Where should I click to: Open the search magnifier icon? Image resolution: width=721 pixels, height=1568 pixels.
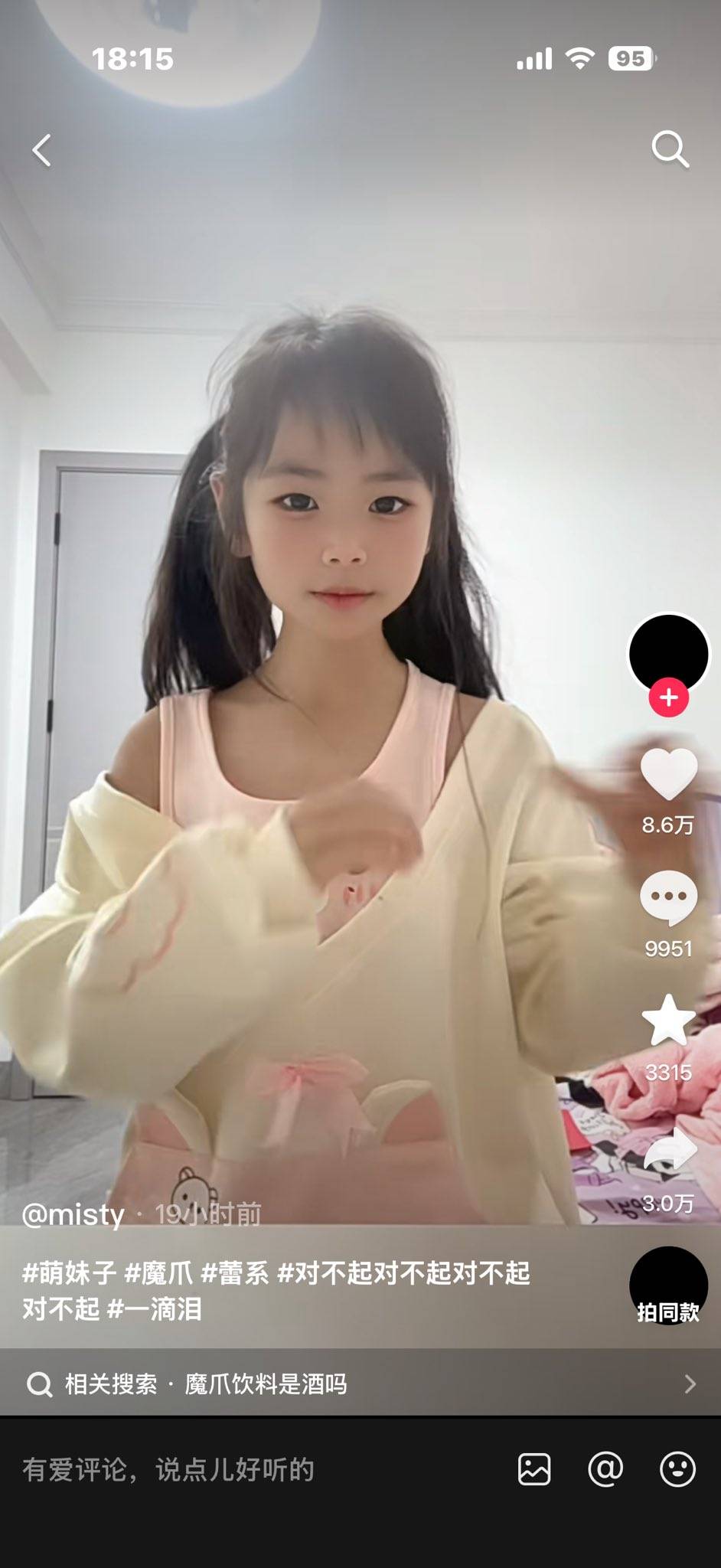(670, 149)
